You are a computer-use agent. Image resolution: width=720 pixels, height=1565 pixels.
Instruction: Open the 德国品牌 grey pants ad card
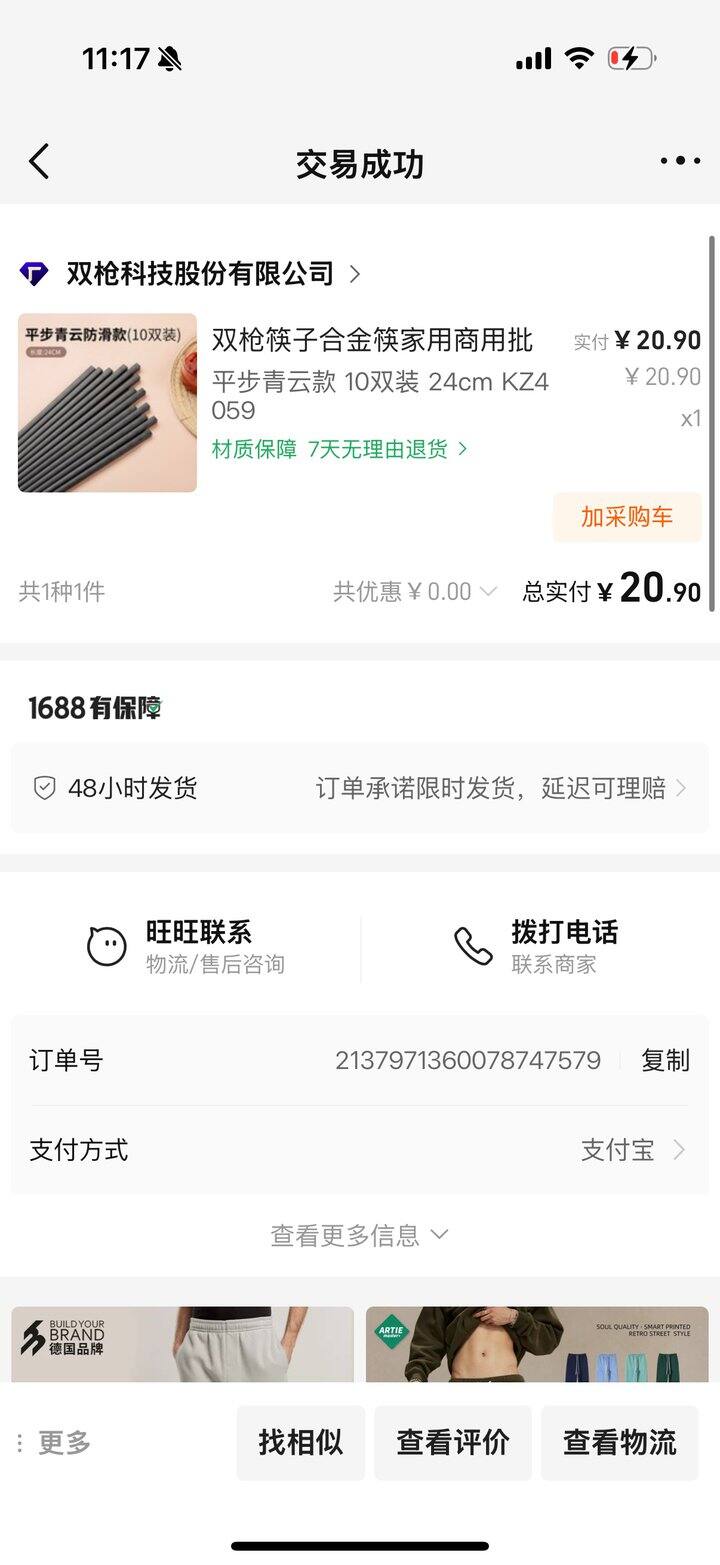coord(183,1344)
